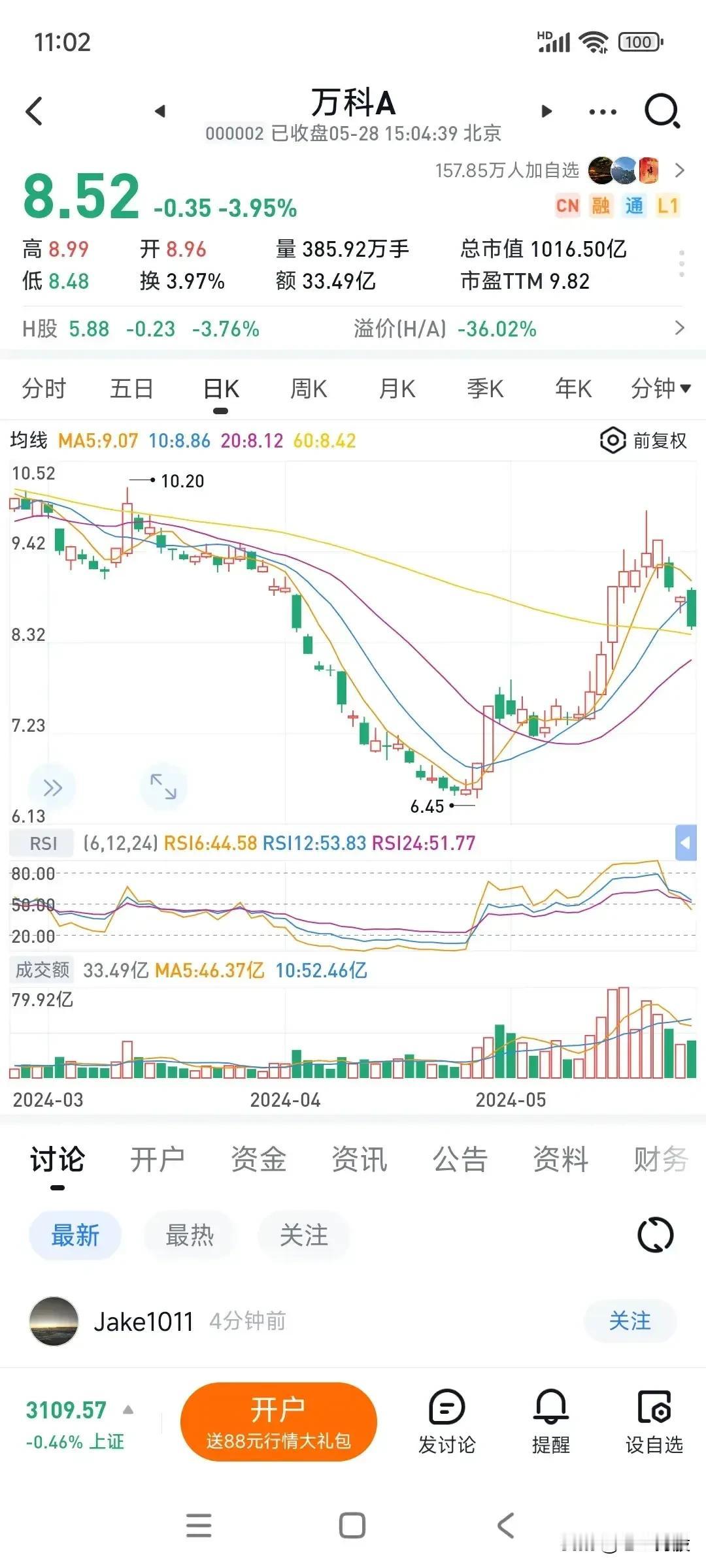Refresh the discussion list
Screen dimensions: 706x1568
point(655,1235)
